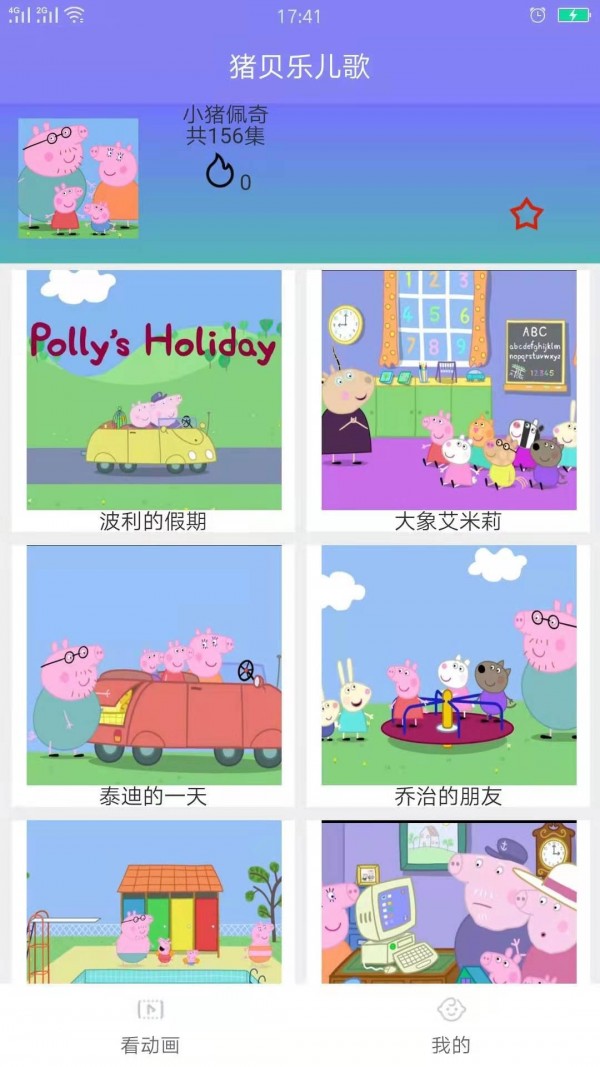The image size is (600, 1067).
Task: Go to the 我的 tab
Action: pos(450,1026)
